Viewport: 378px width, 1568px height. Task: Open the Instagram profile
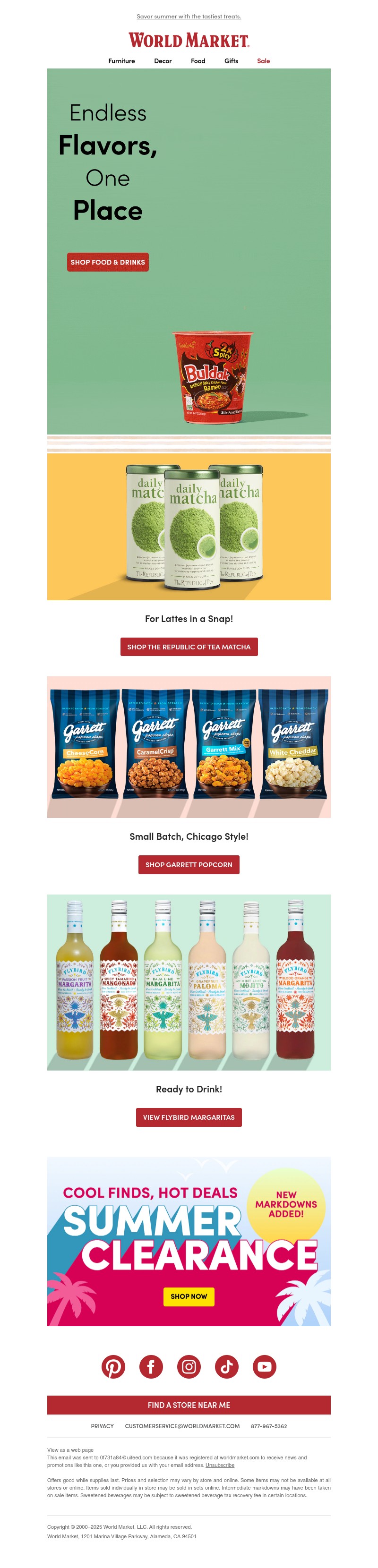point(189,1366)
